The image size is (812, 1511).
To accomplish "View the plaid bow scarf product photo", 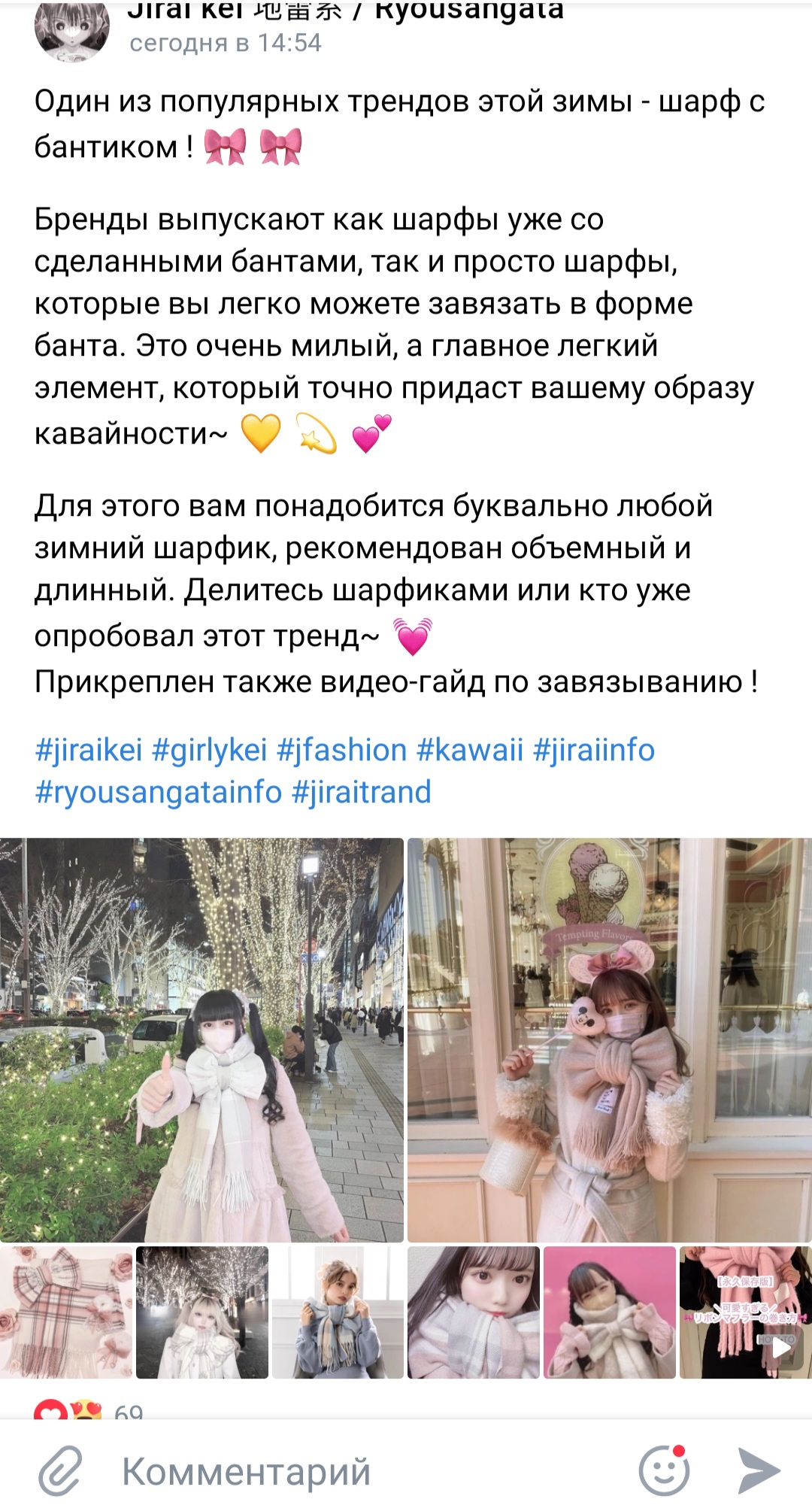I will tap(66, 1312).
